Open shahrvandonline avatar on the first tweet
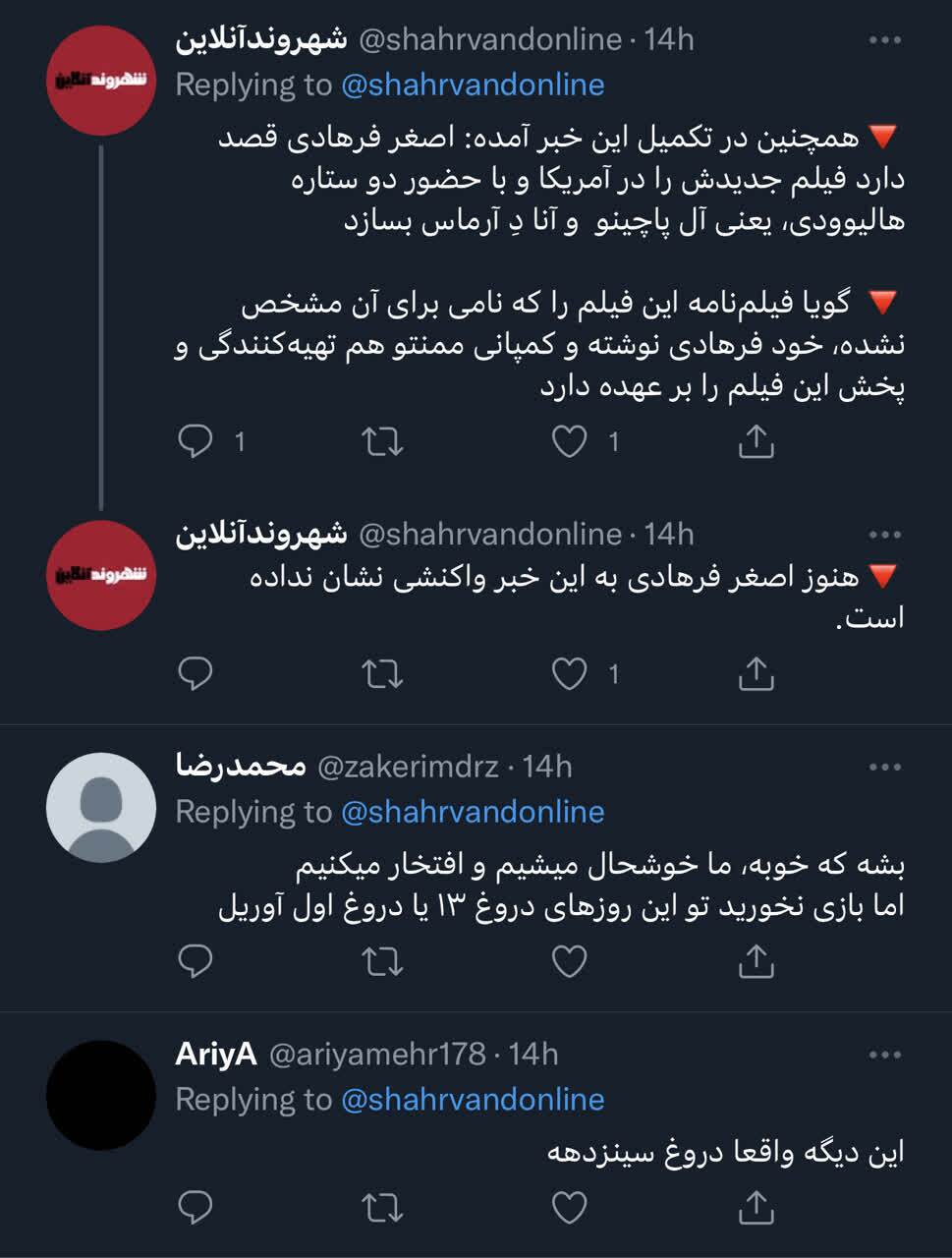Screen dimensions: 952x1258 tap(101, 81)
